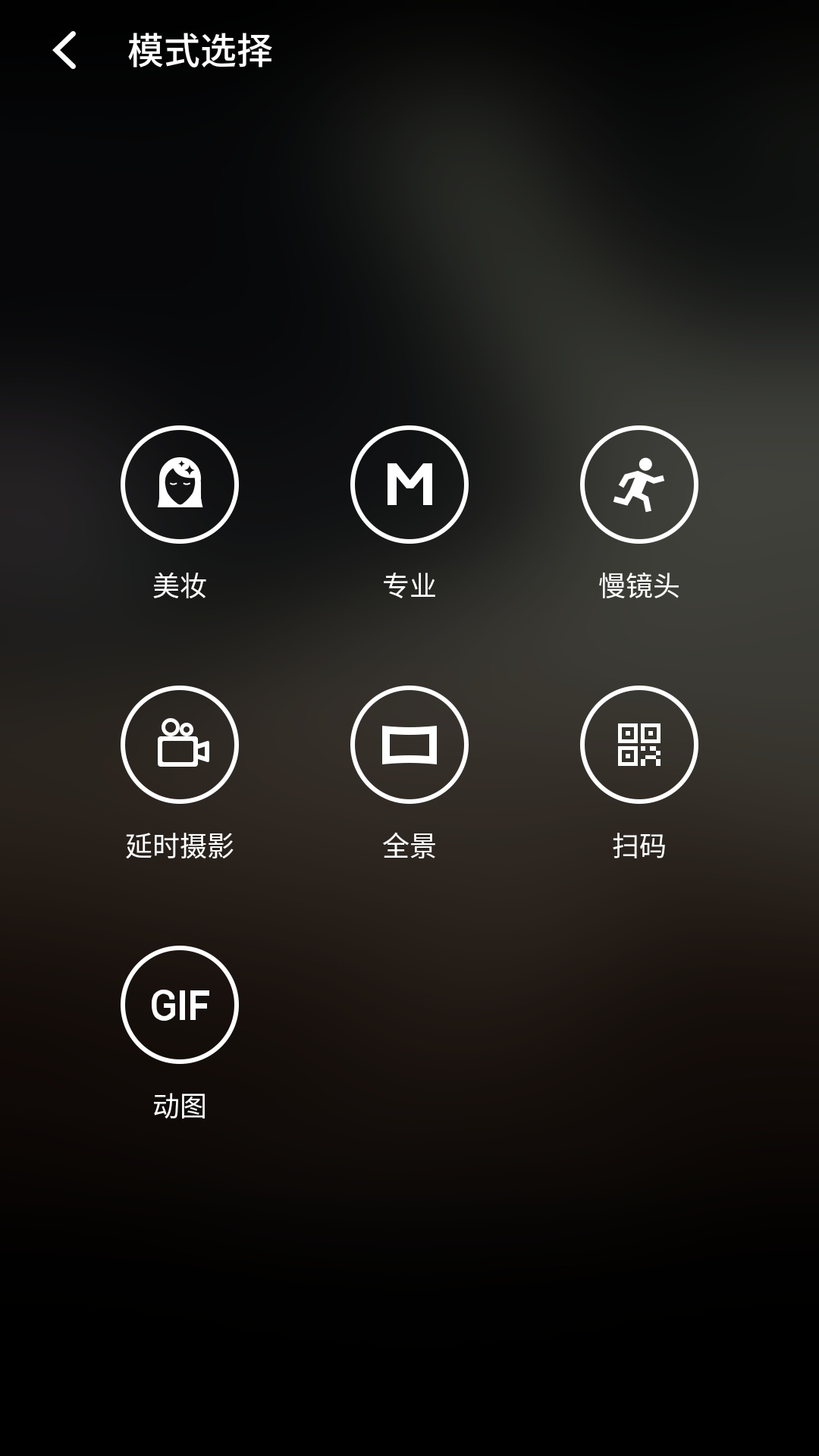Open the 专业 professional mode (M icon)
This screenshot has width=819, height=1456.
click(409, 485)
